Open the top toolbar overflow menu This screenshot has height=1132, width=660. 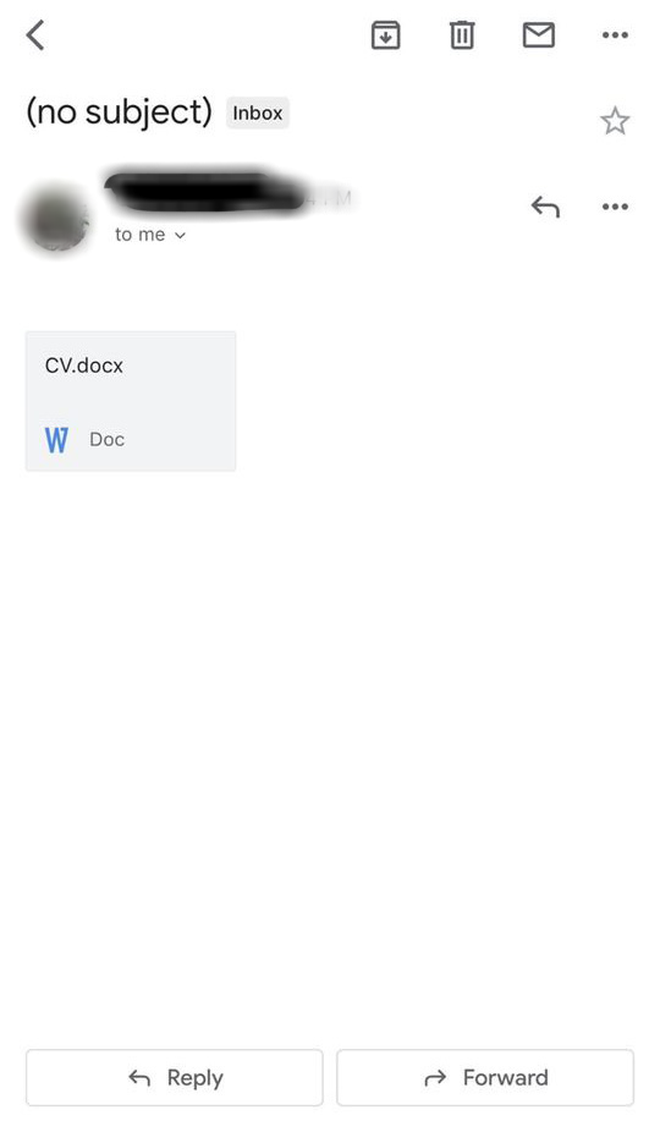pos(614,35)
